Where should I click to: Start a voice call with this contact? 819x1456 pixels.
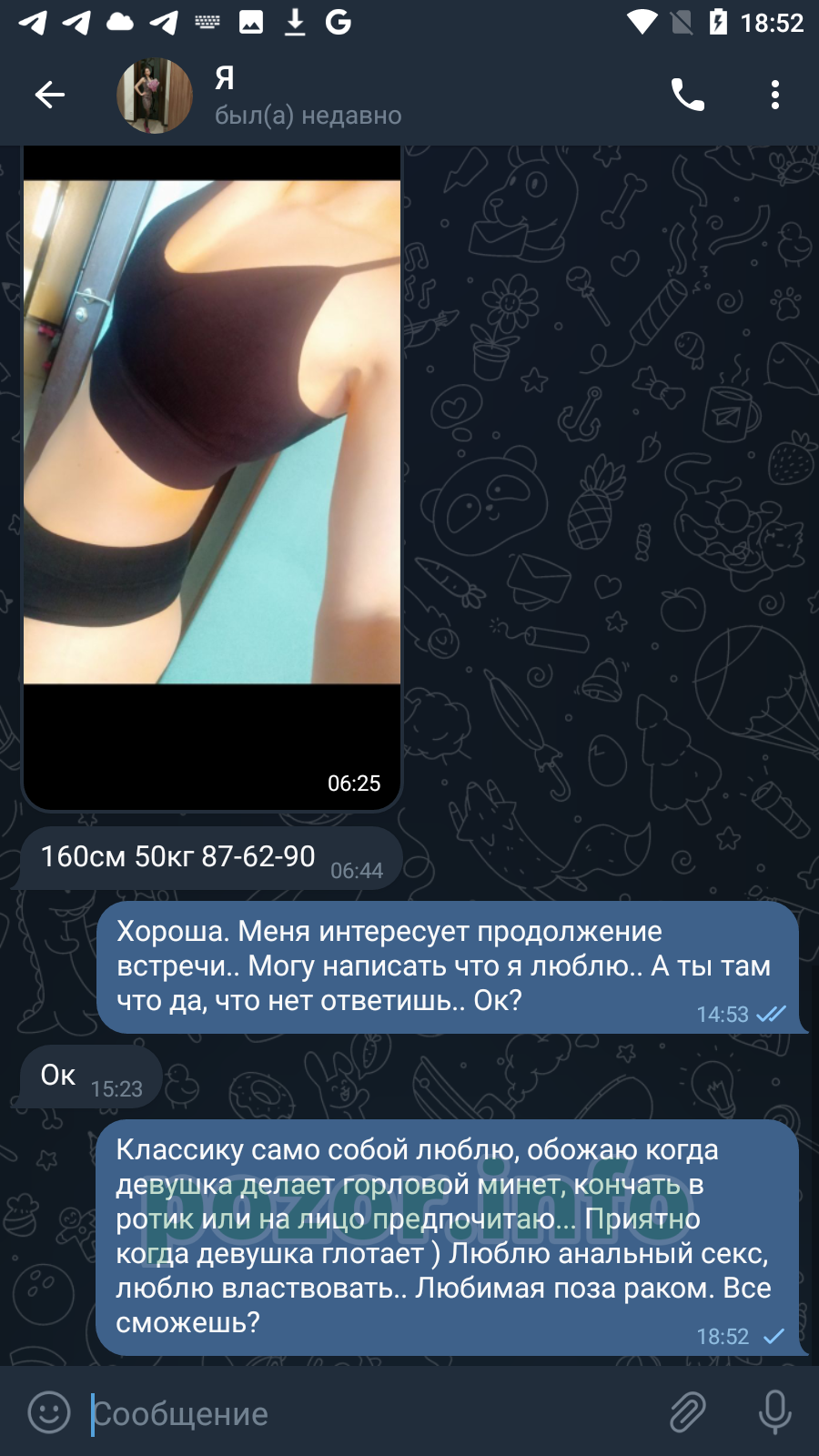pos(688,95)
